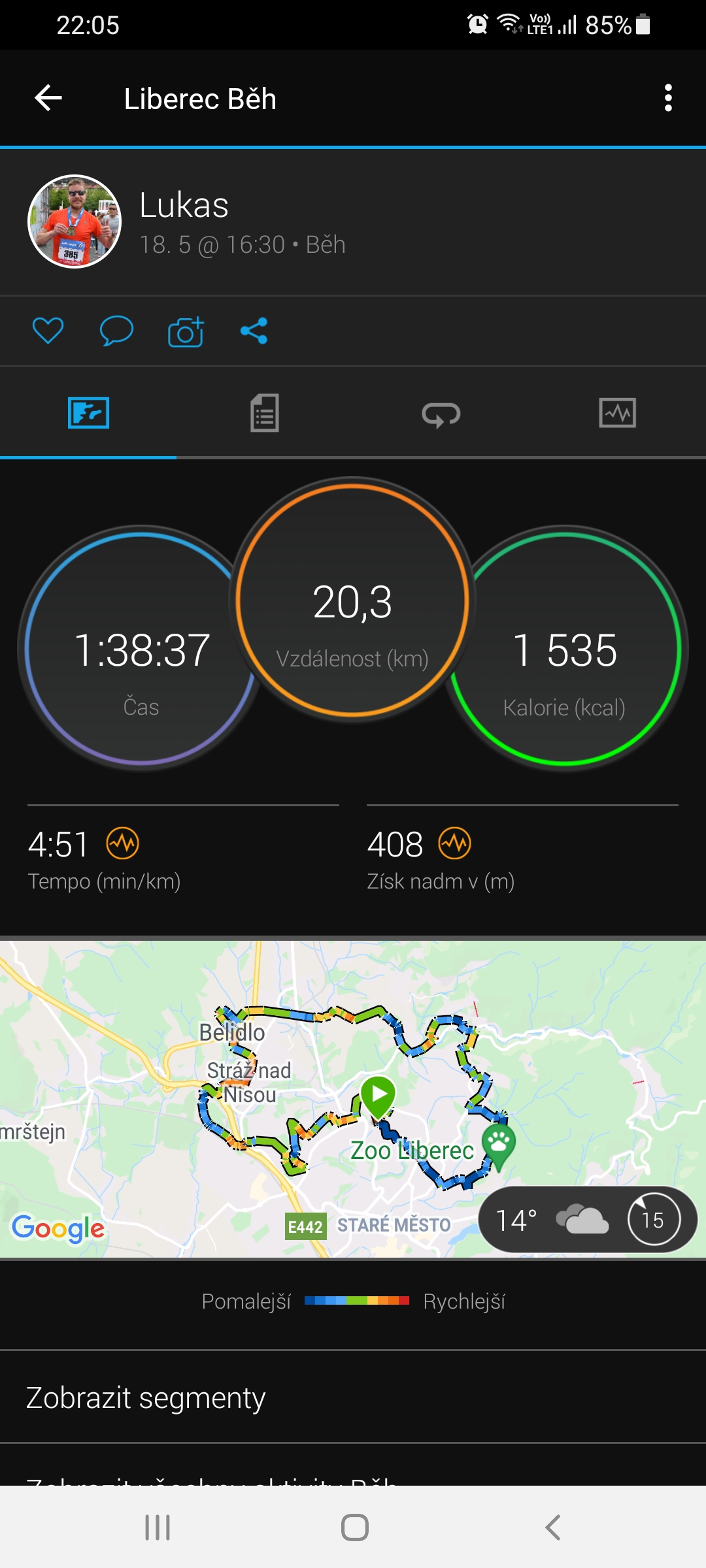Go back using the top-left arrow
Image resolution: width=706 pixels, height=1568 pixels.
(x=48, y=98)
